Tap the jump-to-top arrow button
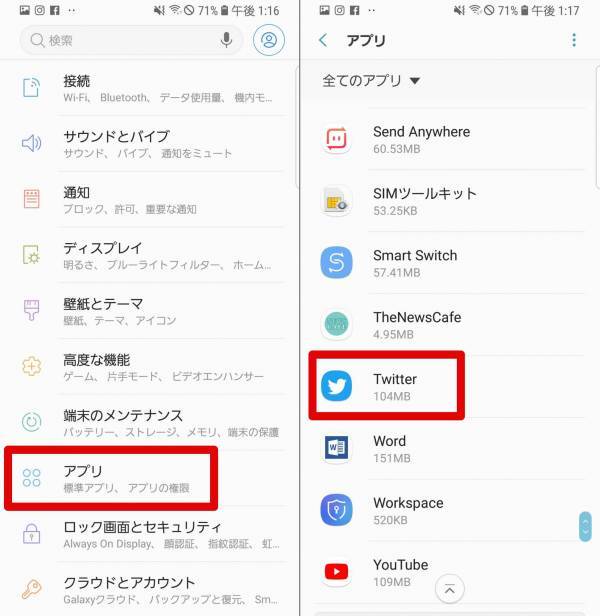Image resolution: width=600 pixels, height=616 pixels. pyautogui.click(x=450, y=589)
